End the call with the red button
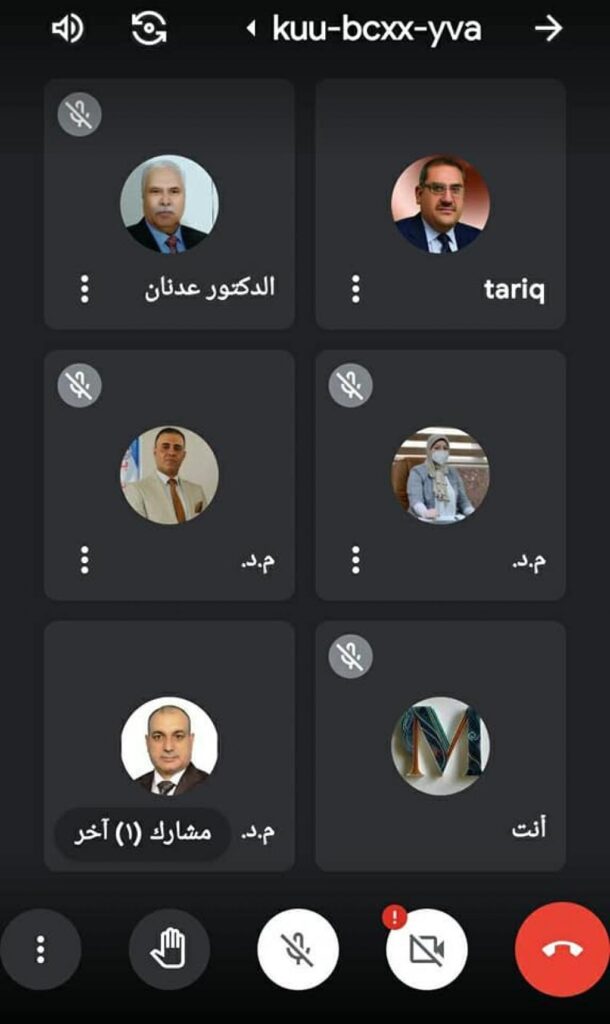Image resolution: width=610 pixels, height=1024 pixels. 561,949
